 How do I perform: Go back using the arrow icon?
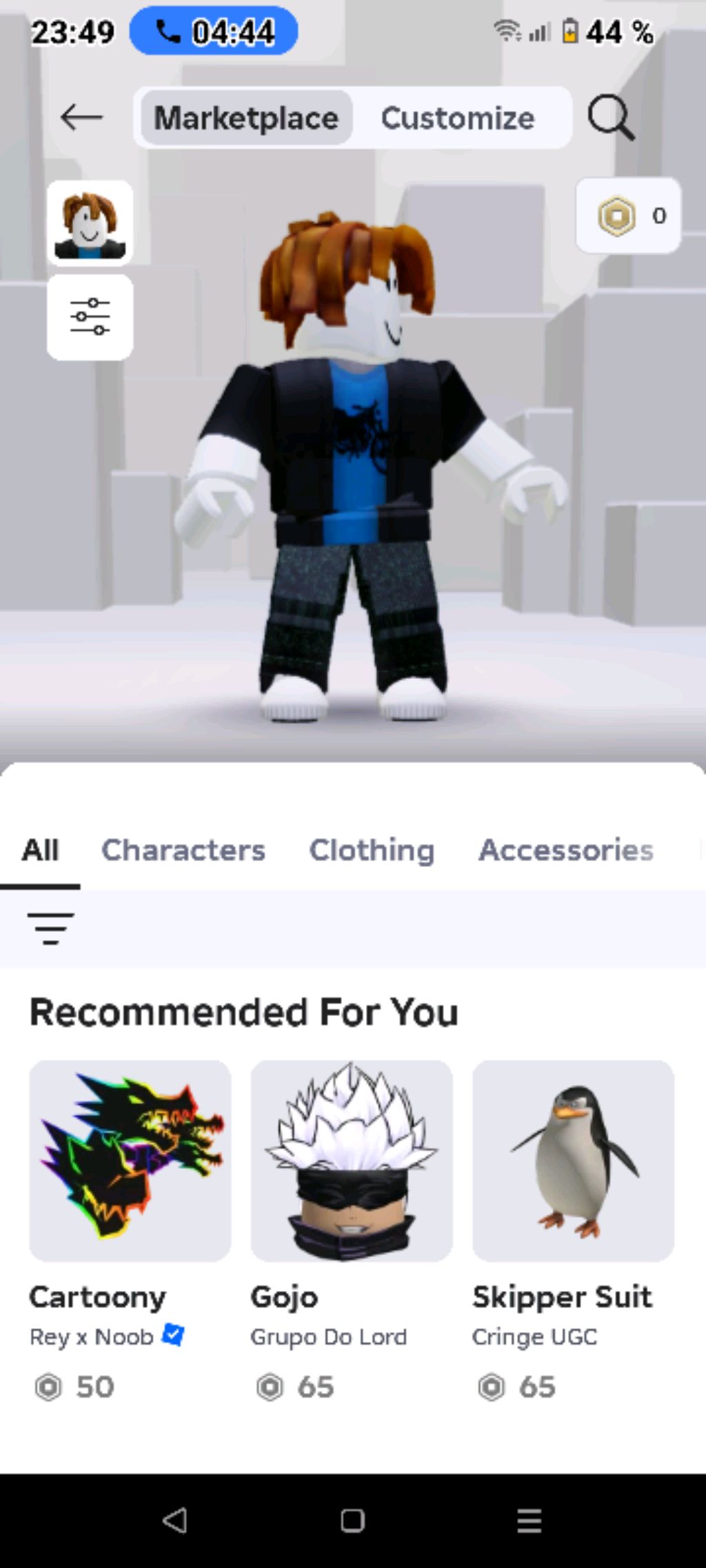point(81,118)
